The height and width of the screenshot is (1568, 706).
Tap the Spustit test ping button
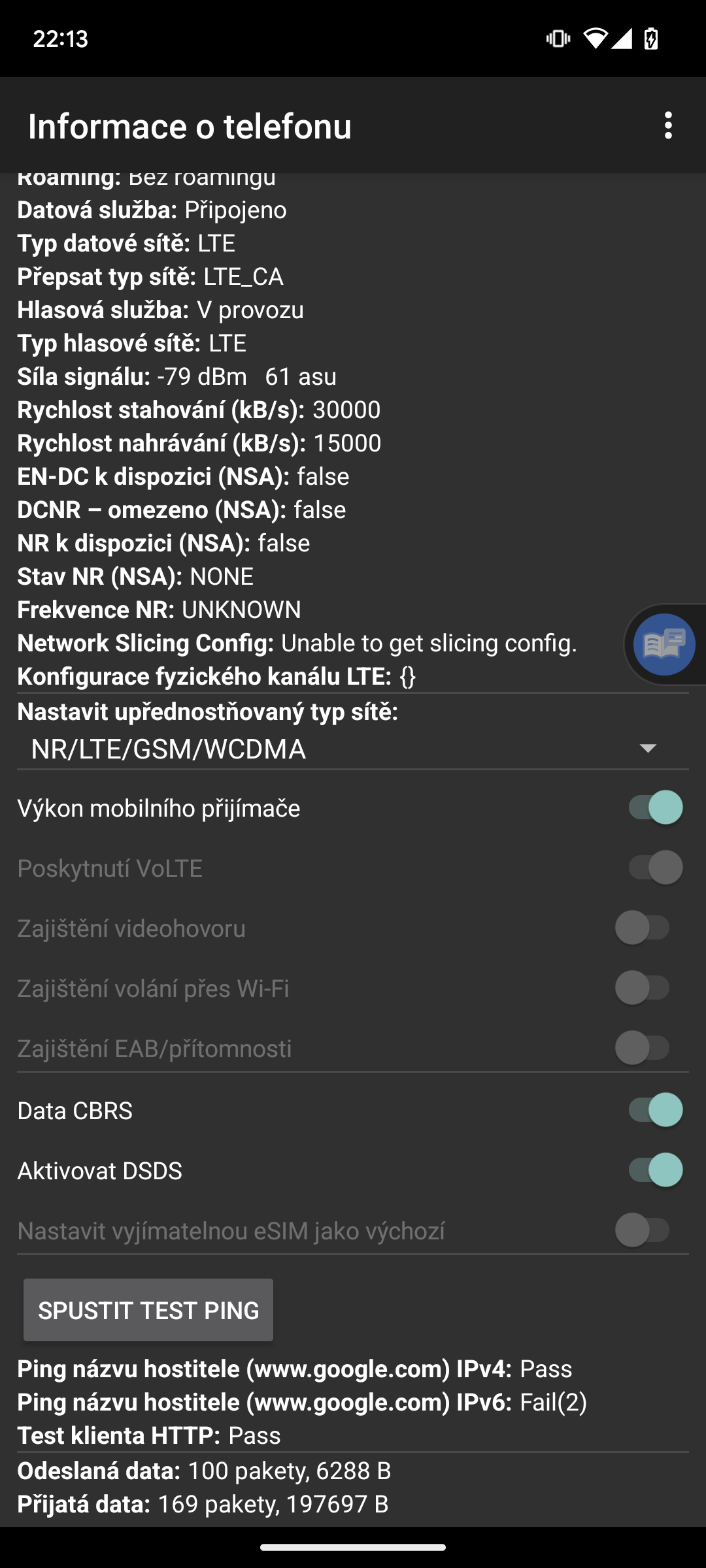148,1310
